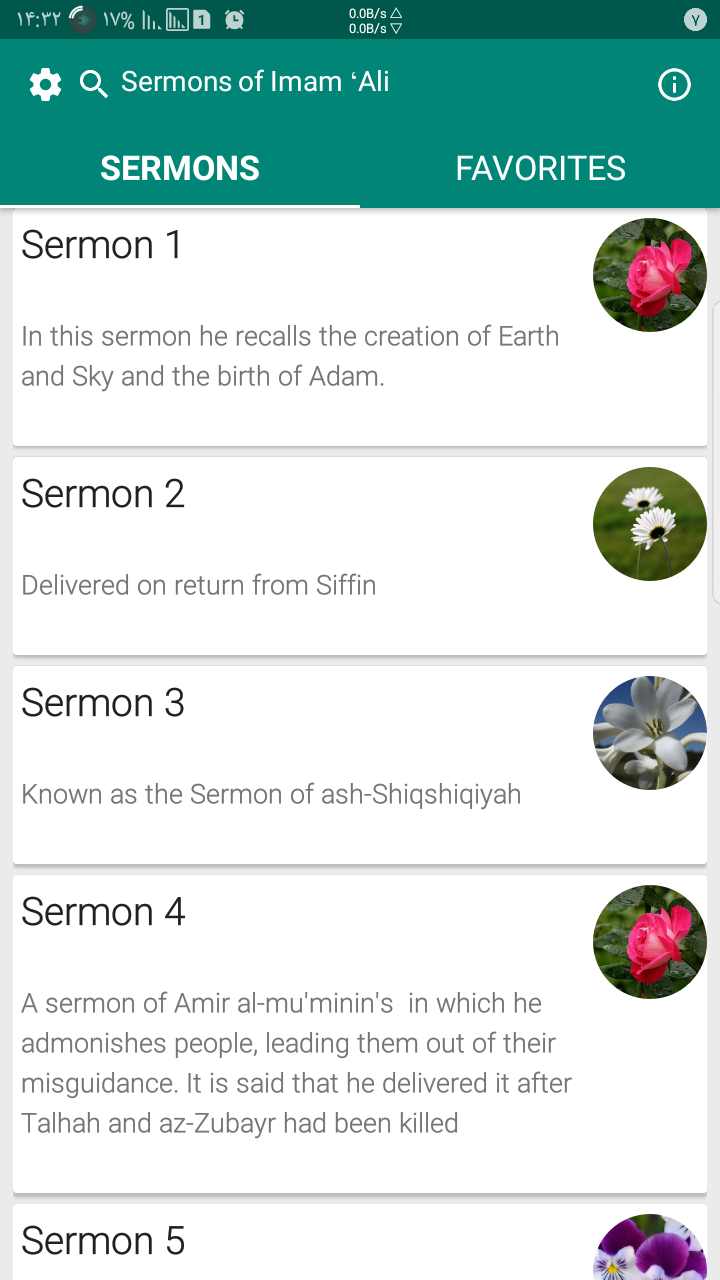This screenshot has width=720, height=1280.
Task: Switch to the Favorites tab
Action: pos(540,168)
